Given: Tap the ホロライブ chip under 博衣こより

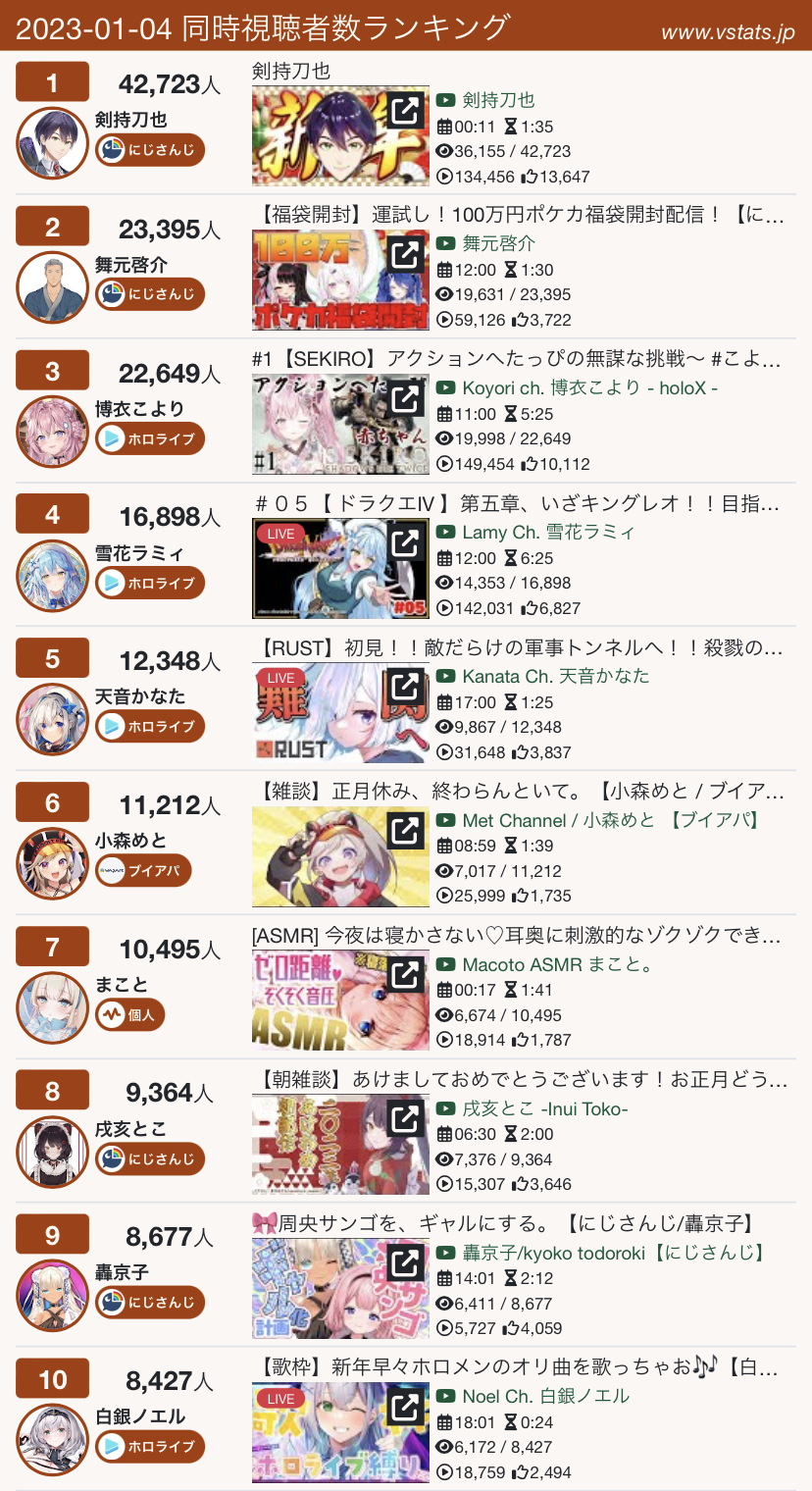Looking at the screenshot, I should (x=150, y=438).
